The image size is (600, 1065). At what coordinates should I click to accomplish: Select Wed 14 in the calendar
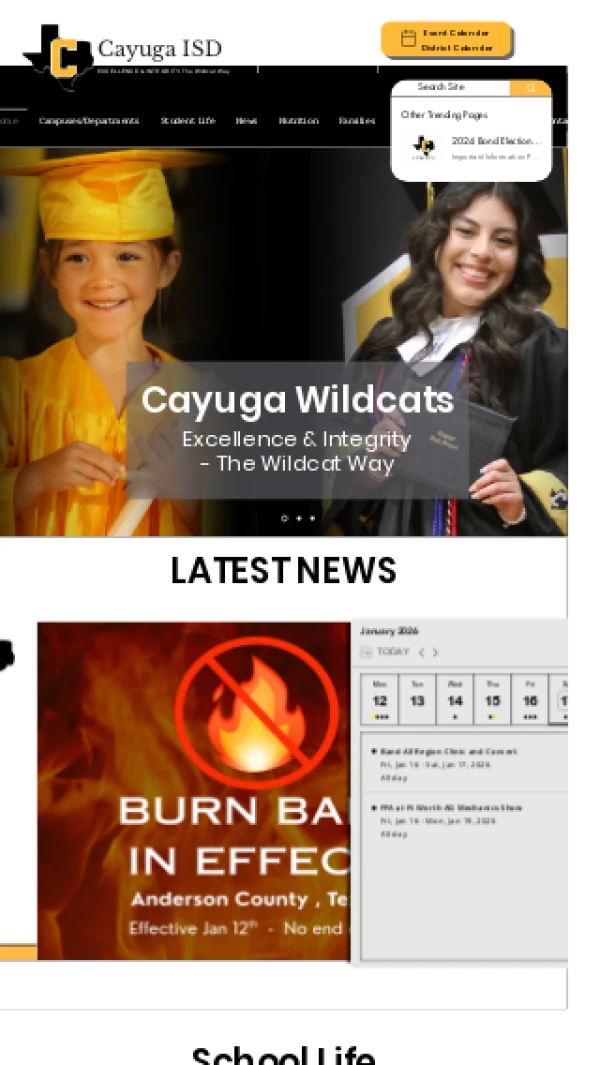point(455,699)
